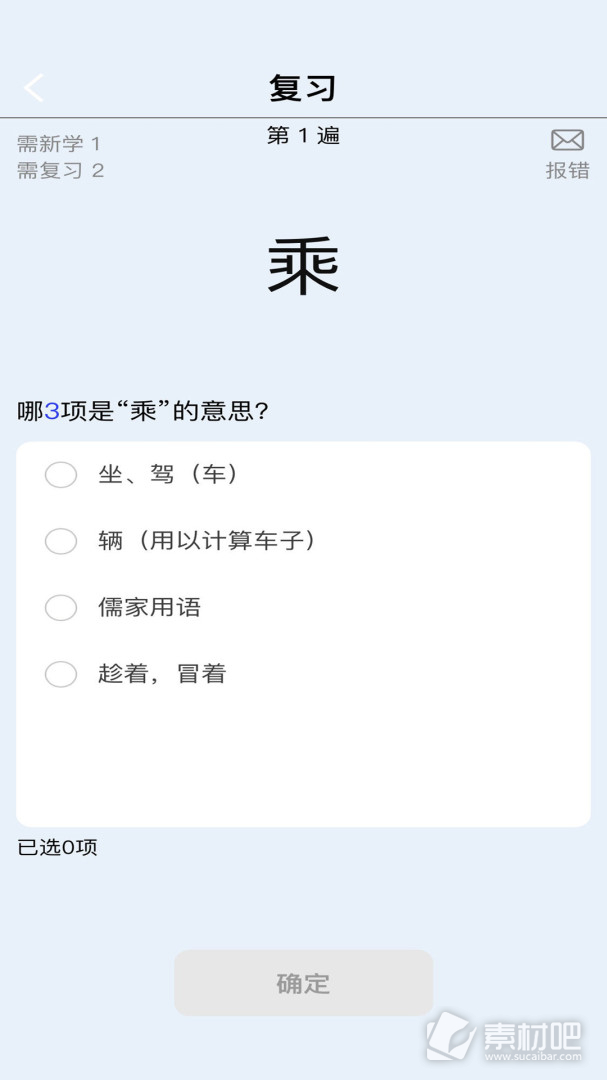The width and height of the screenshot is (607, 1080).
Task: Confirm the answer with the 确定 button
Action: (x=303, y=983)
